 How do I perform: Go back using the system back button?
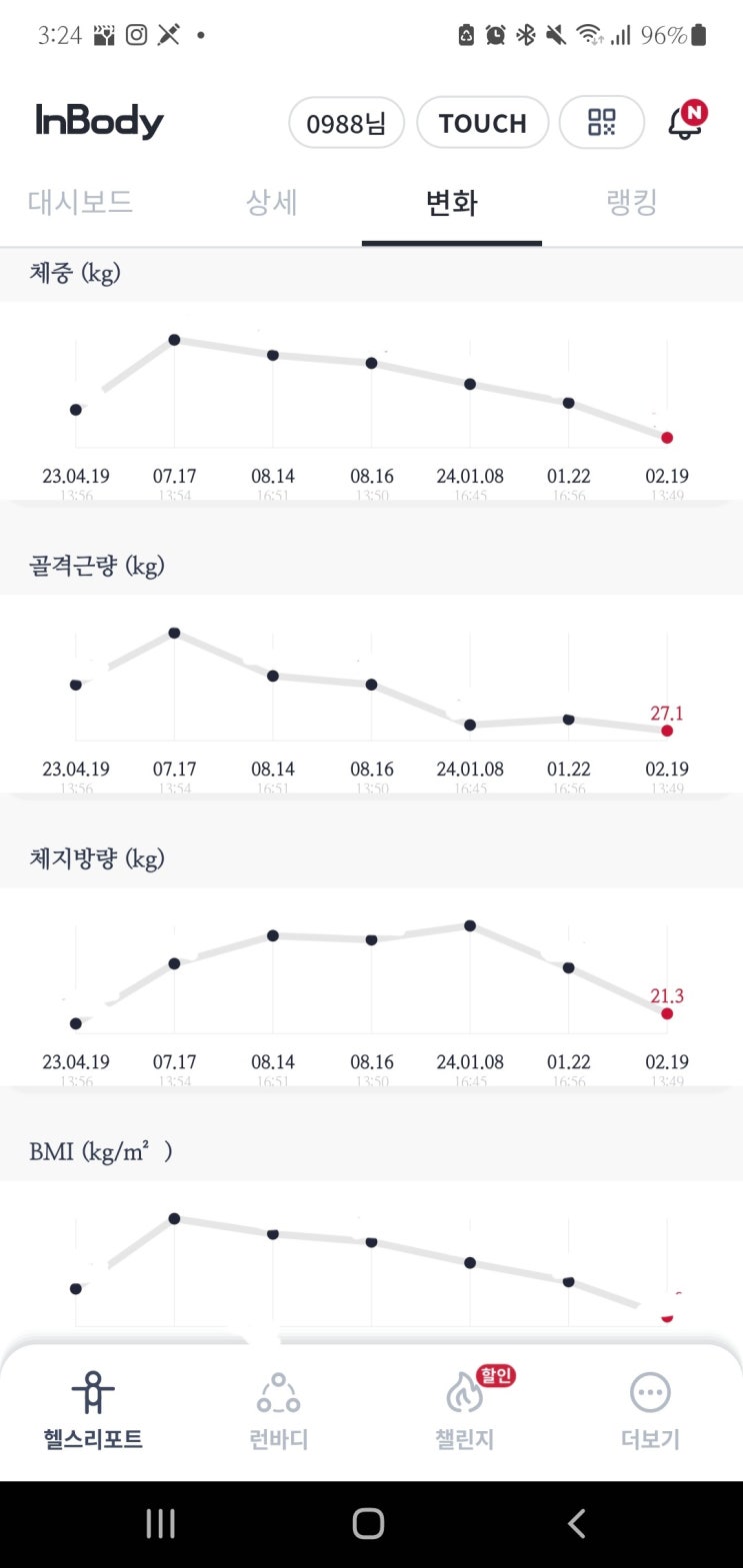(576, 1523)
